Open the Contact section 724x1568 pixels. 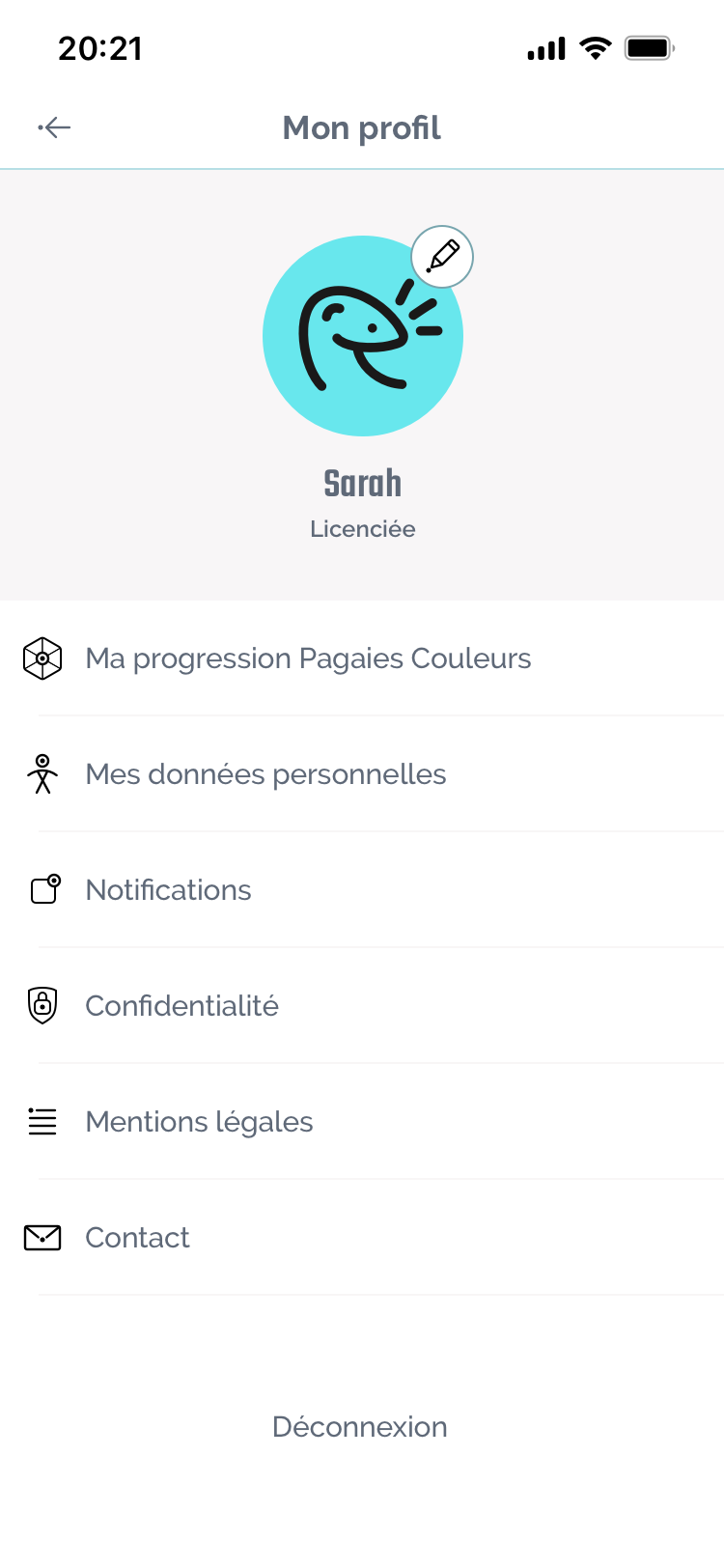point(137,1237)
